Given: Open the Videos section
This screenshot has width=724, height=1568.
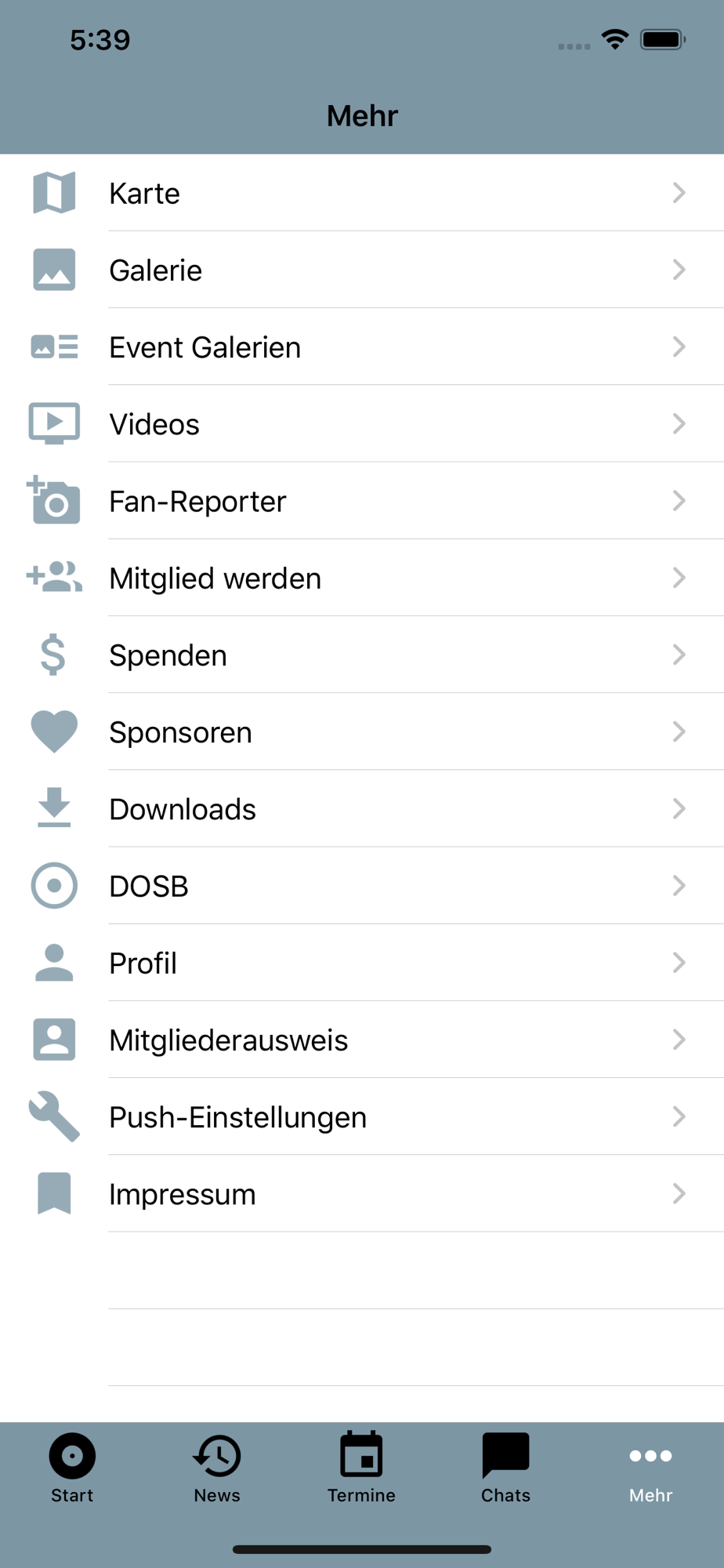Looking at the screenshot, I should point(362,423).
